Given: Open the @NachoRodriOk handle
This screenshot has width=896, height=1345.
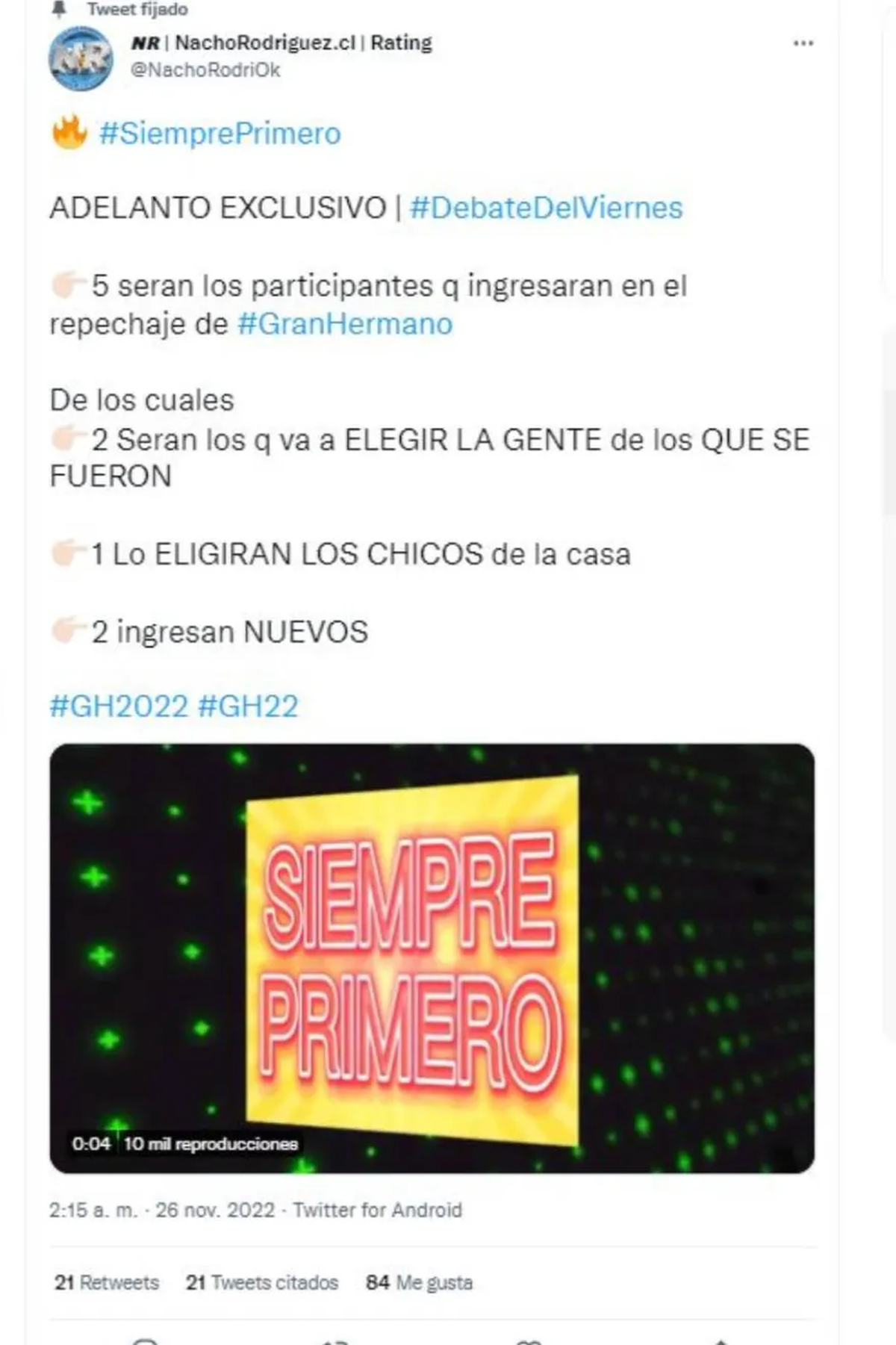Looking at the screenshot, I should (x=205, y=69).
